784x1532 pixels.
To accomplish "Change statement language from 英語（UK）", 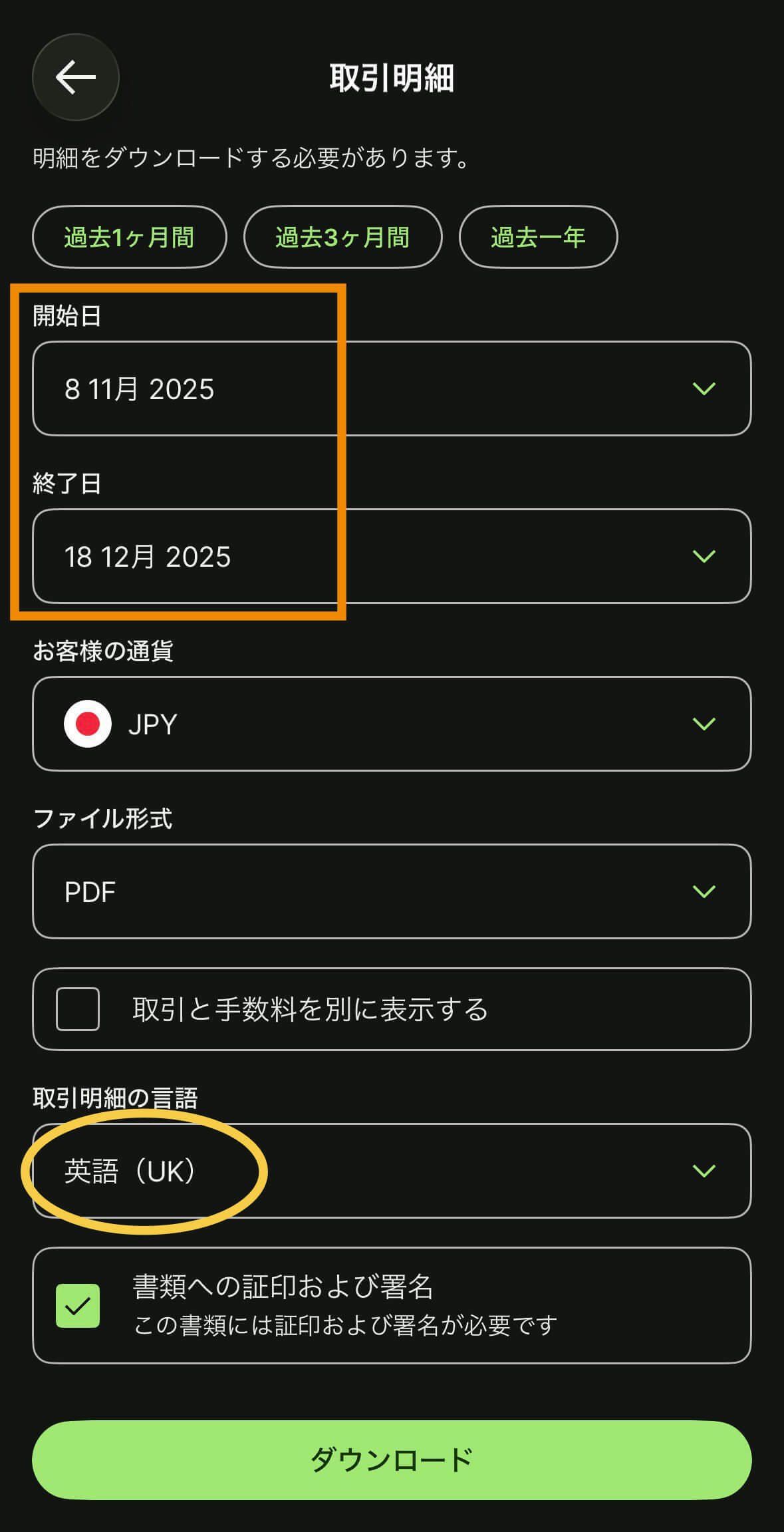I will pyautogui.click(x=391, y=1171).
